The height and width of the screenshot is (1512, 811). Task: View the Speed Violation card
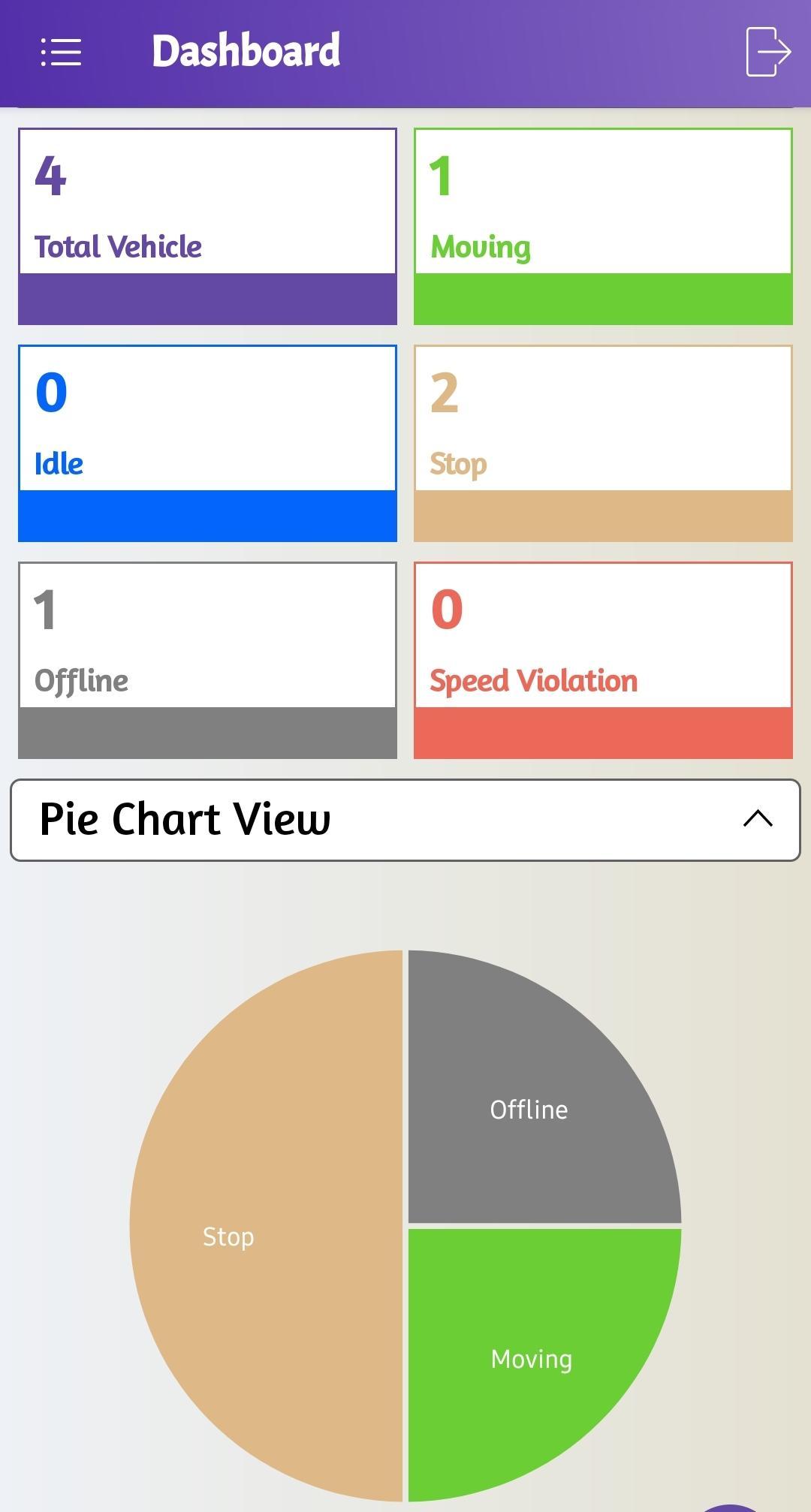(x=603, y=660)
